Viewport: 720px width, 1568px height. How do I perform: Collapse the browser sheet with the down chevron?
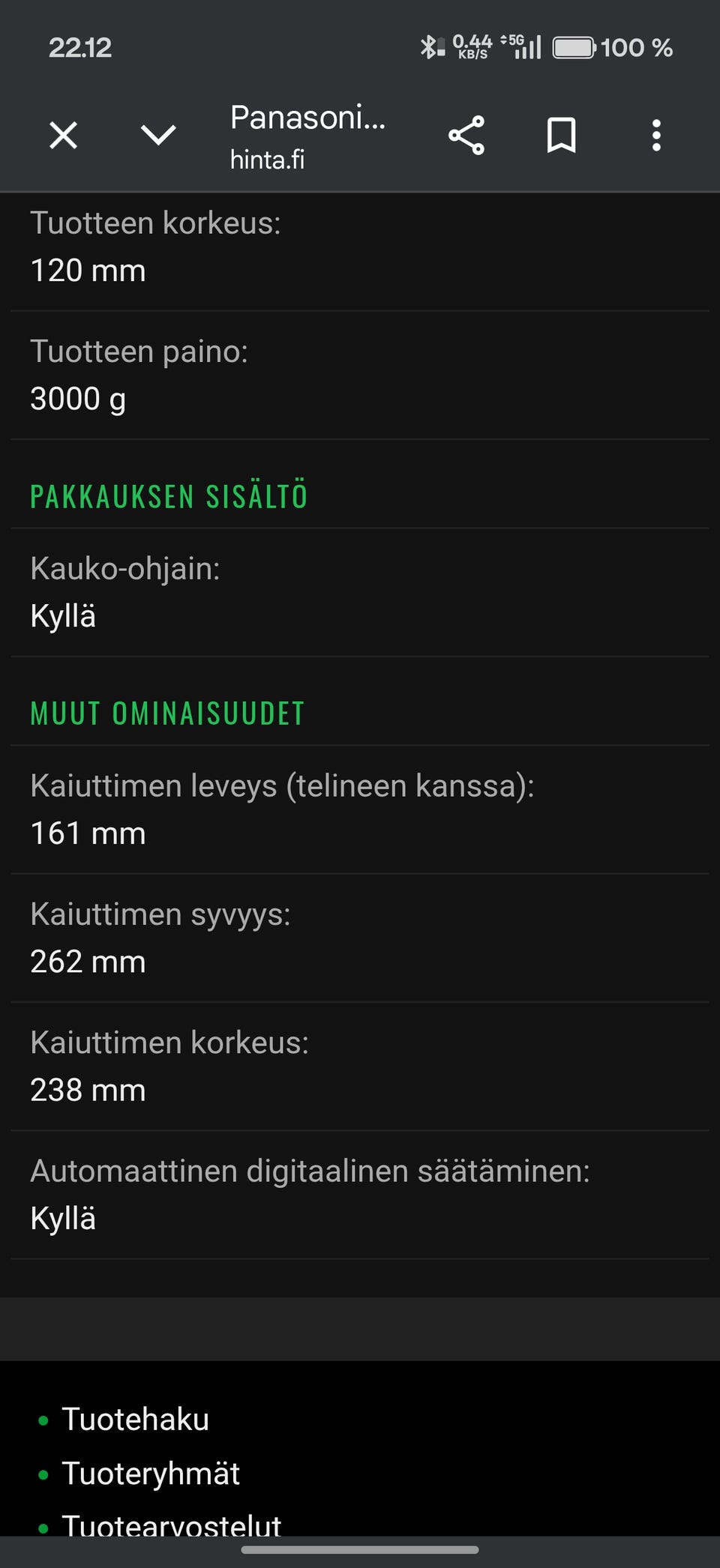157,136
